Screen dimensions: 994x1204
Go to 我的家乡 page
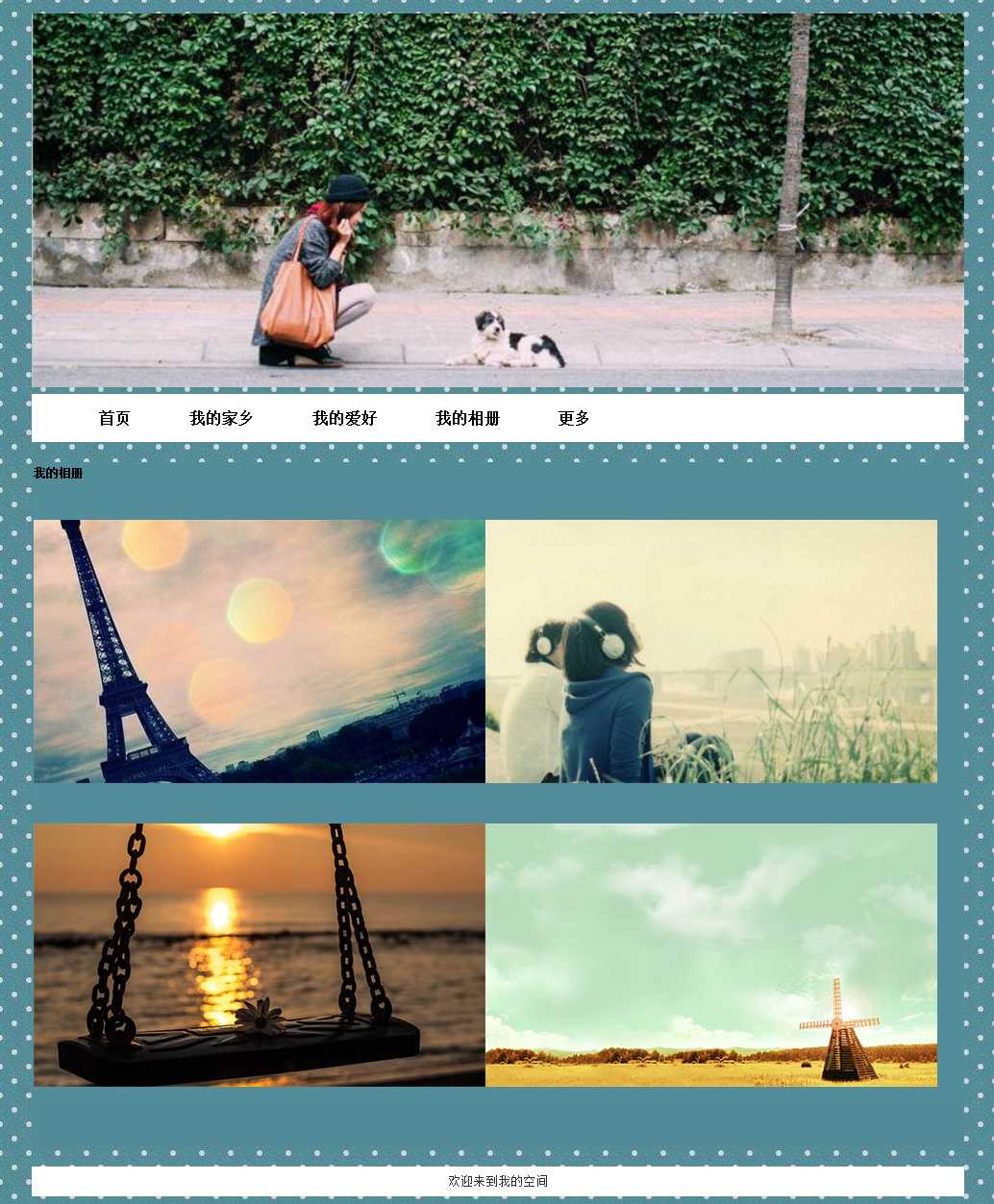pyautogui.click(x=221, y=418)
